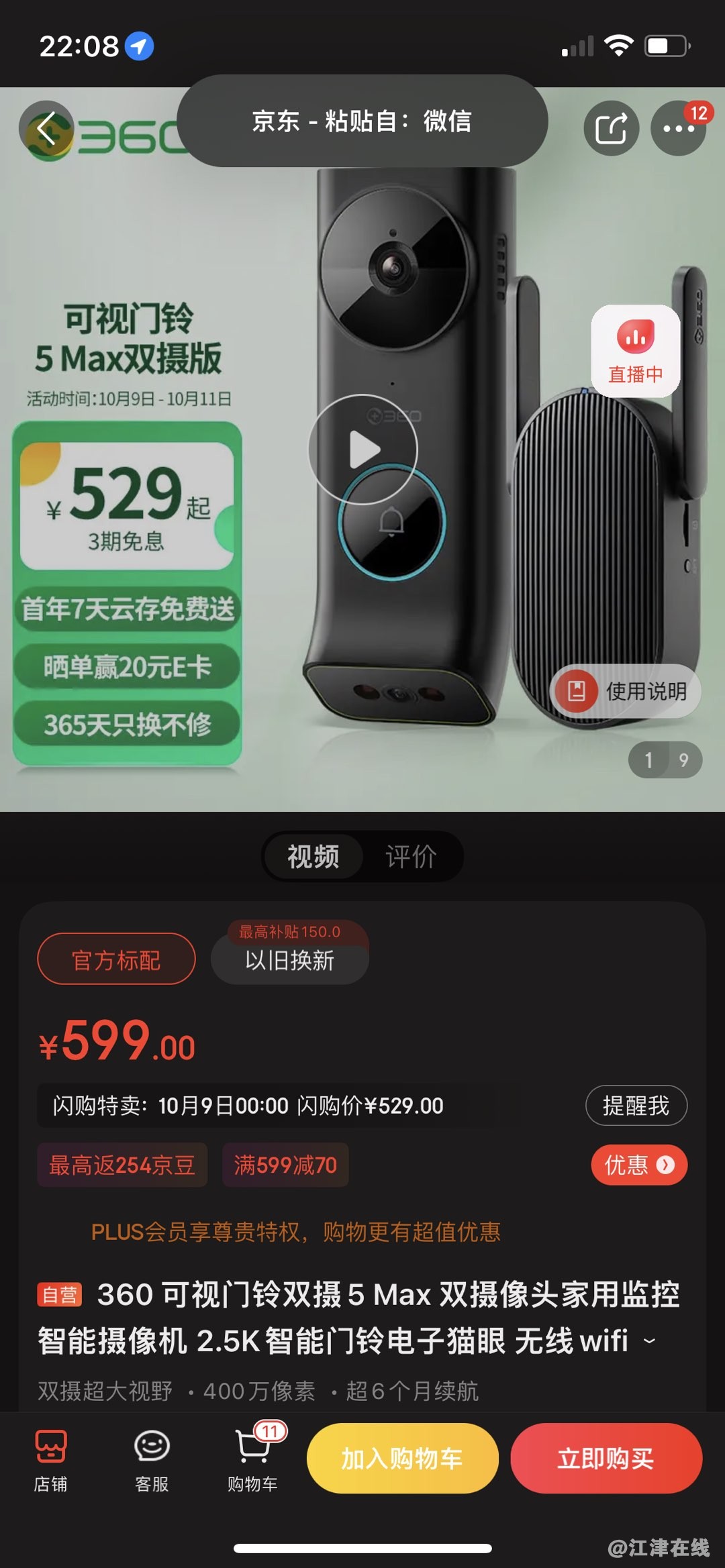This screenshot has height=1568, width=725.
Task: Switch to the 评价 reviews tab
Action: pos(411,857)
